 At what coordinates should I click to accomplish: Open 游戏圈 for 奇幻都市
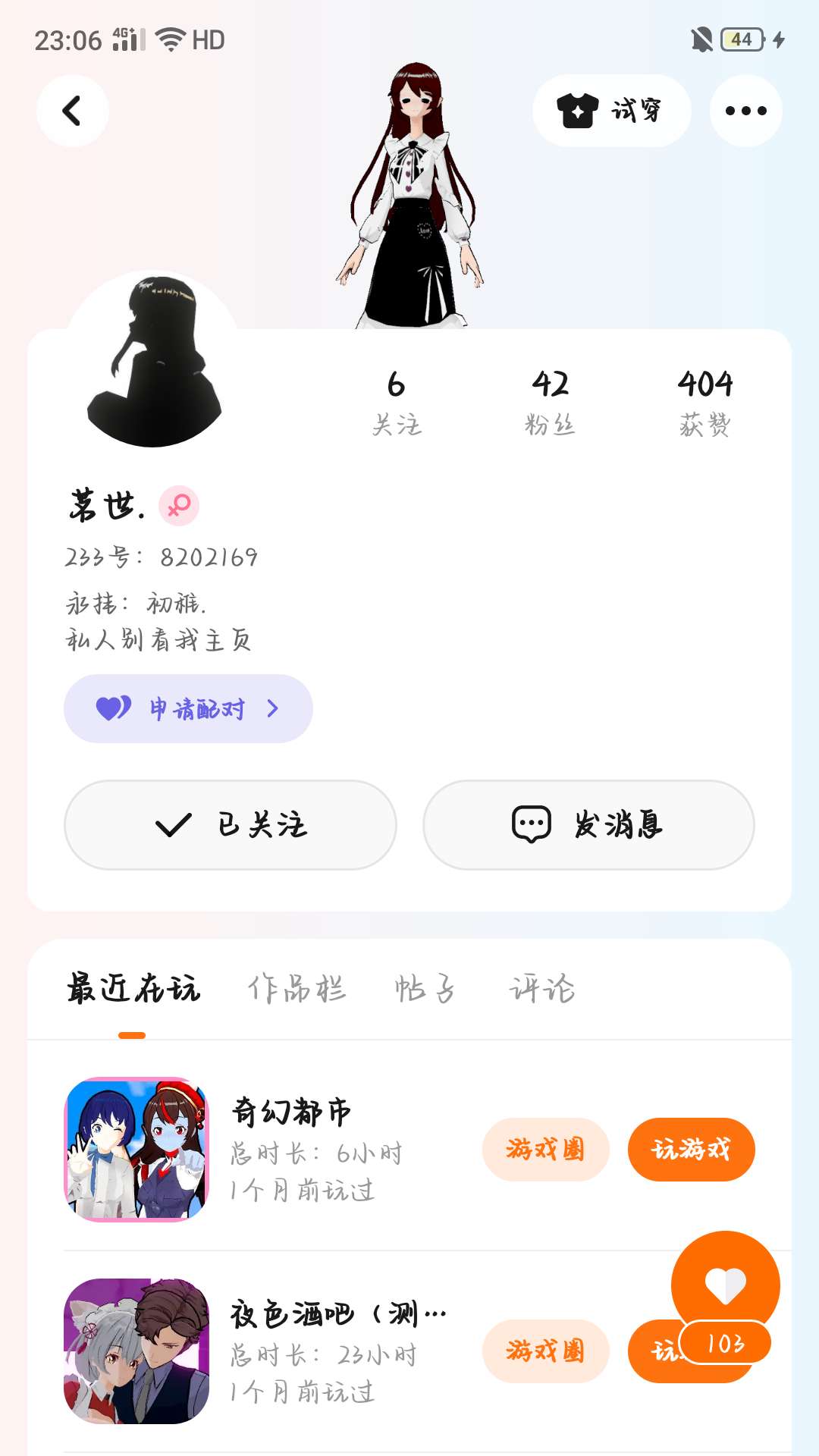click(x=545, y=1149)
